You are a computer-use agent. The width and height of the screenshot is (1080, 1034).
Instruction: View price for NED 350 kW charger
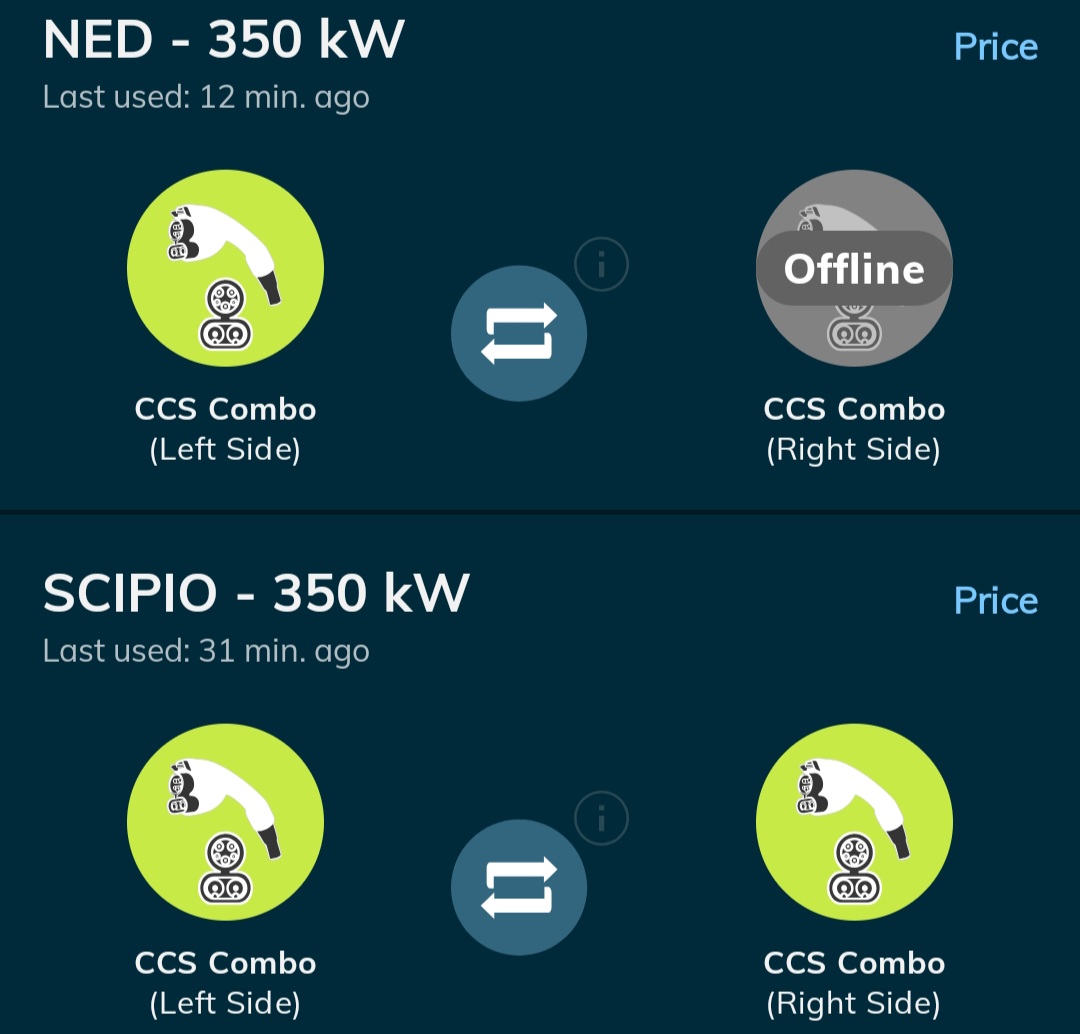click(x=995, y=47)
